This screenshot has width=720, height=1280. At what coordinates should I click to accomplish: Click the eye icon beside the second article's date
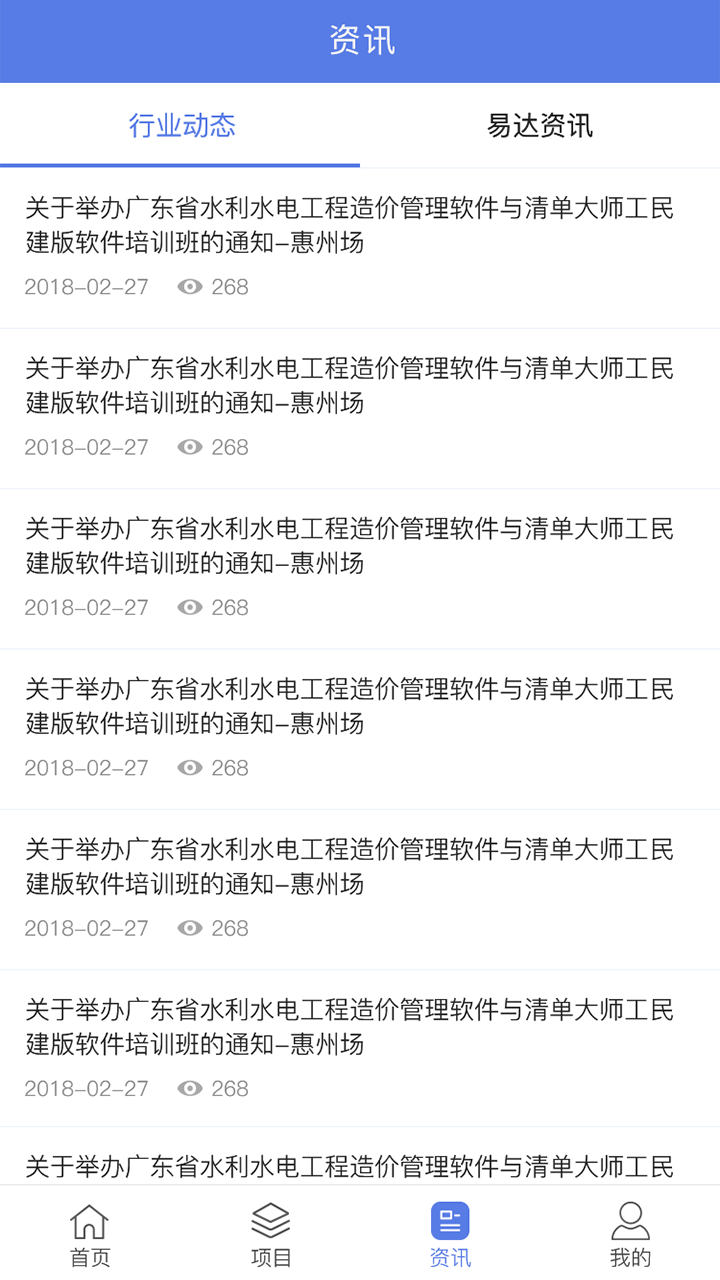pos(189,447)
